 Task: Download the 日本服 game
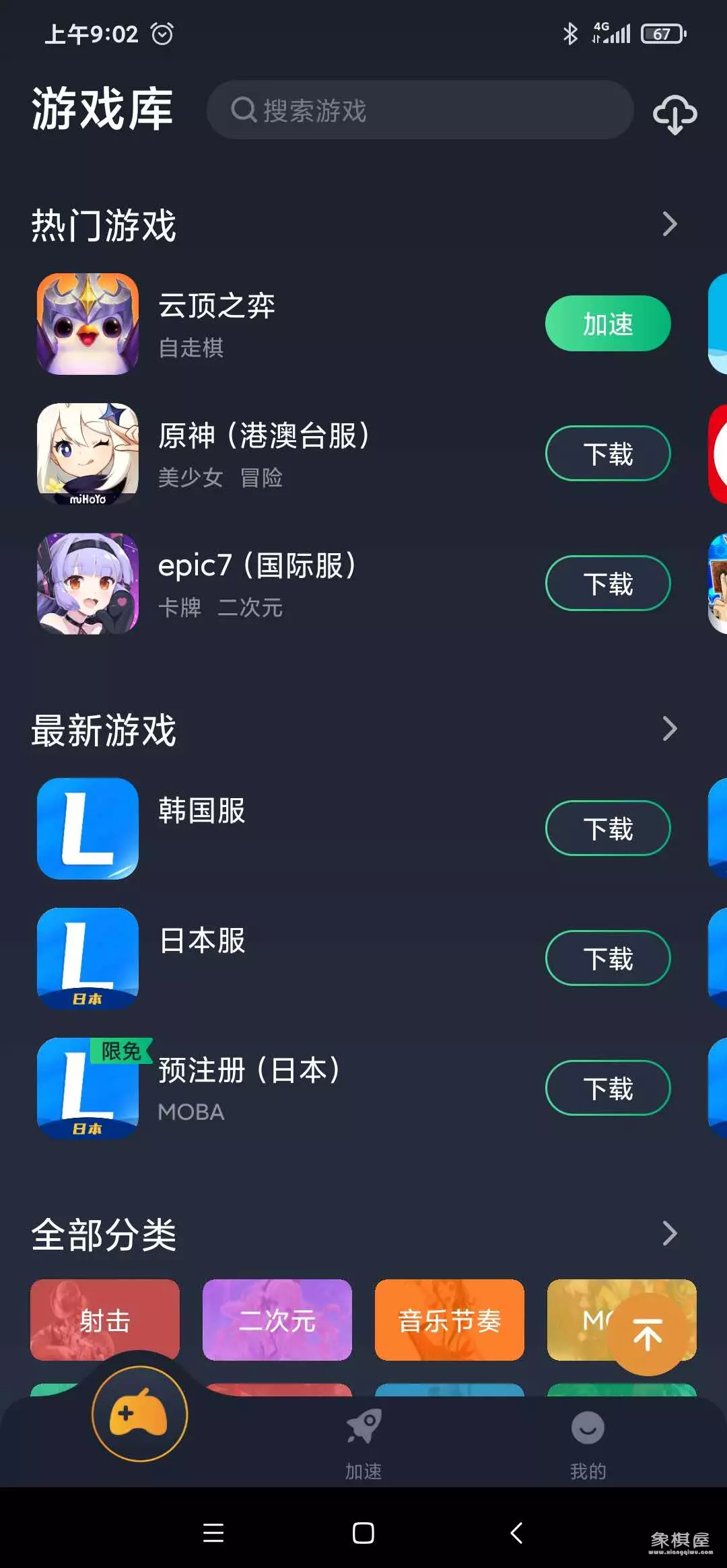[607, 958]
